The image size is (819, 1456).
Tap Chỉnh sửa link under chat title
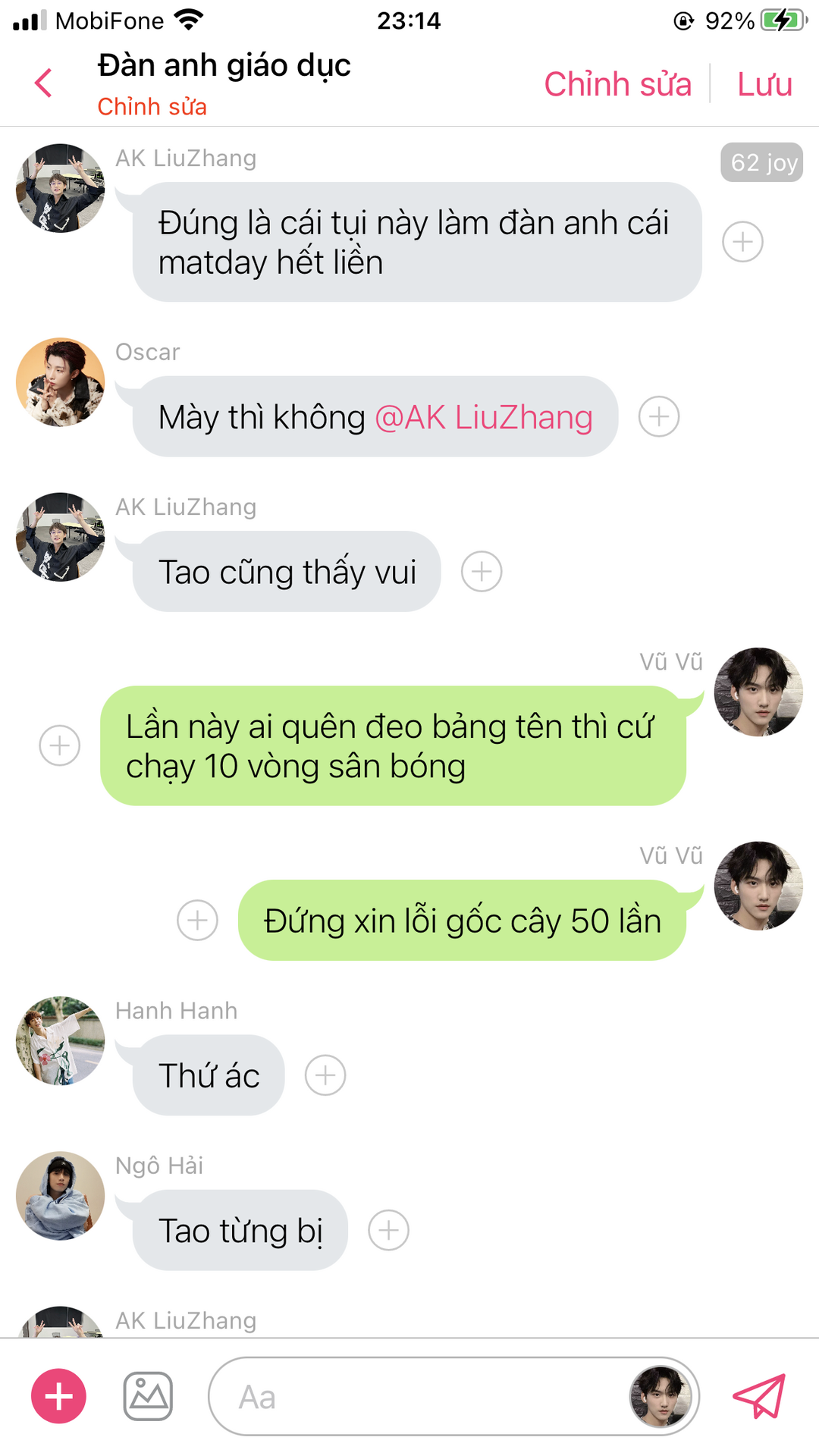[152, 107]
